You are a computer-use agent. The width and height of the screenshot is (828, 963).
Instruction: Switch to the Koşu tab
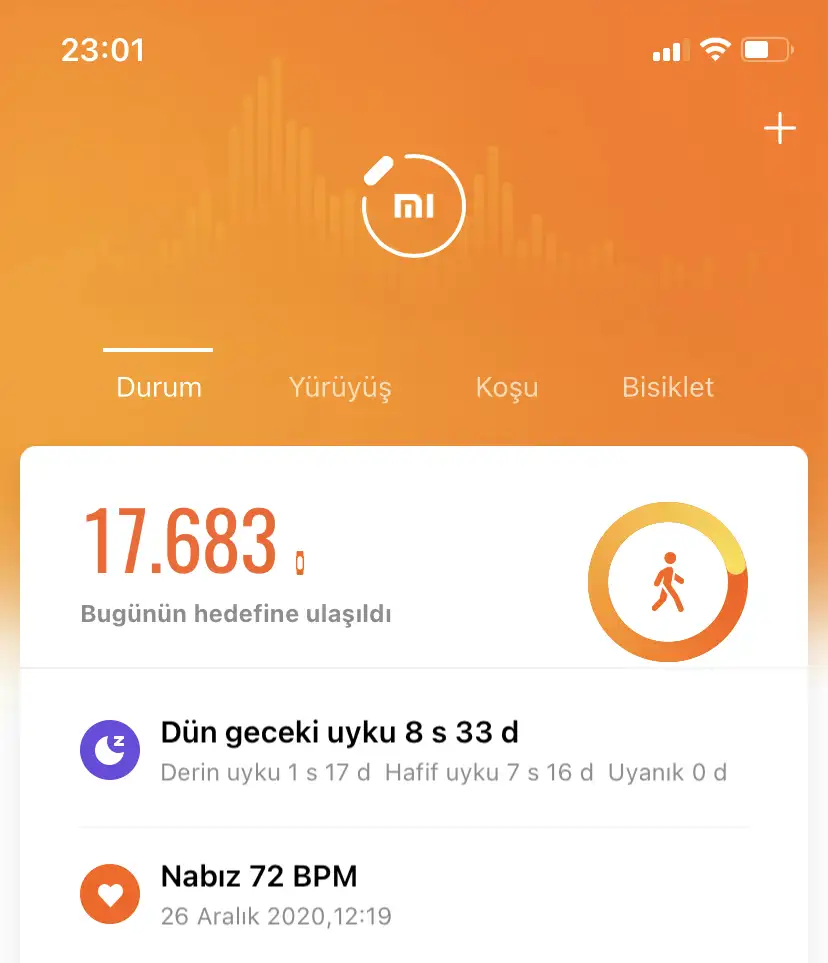point(507,387)
